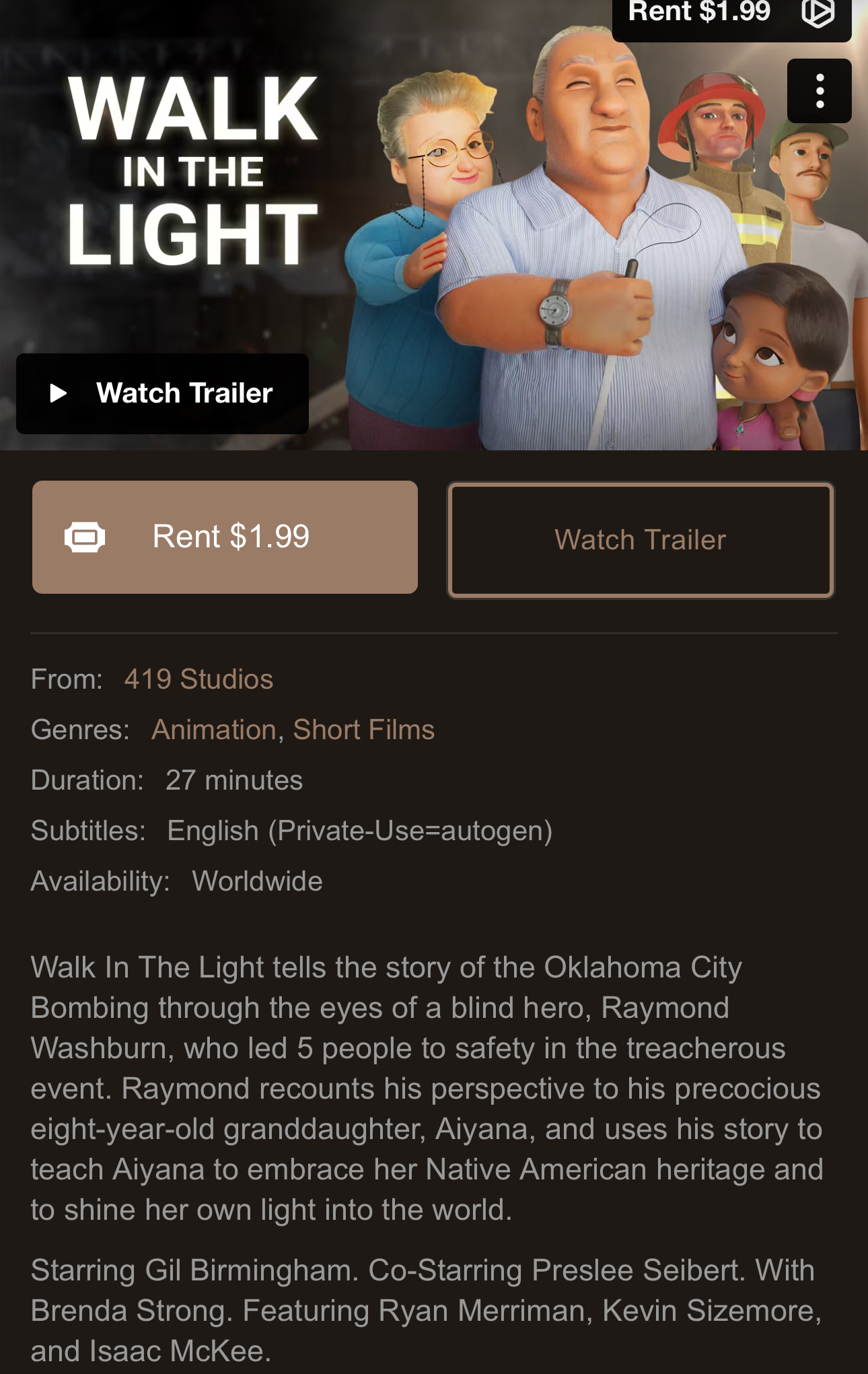Image resolution: width=868 pixels, height=1374 pixels.
Task: Browse the Animation genre
Action: (x=214, y=730)
